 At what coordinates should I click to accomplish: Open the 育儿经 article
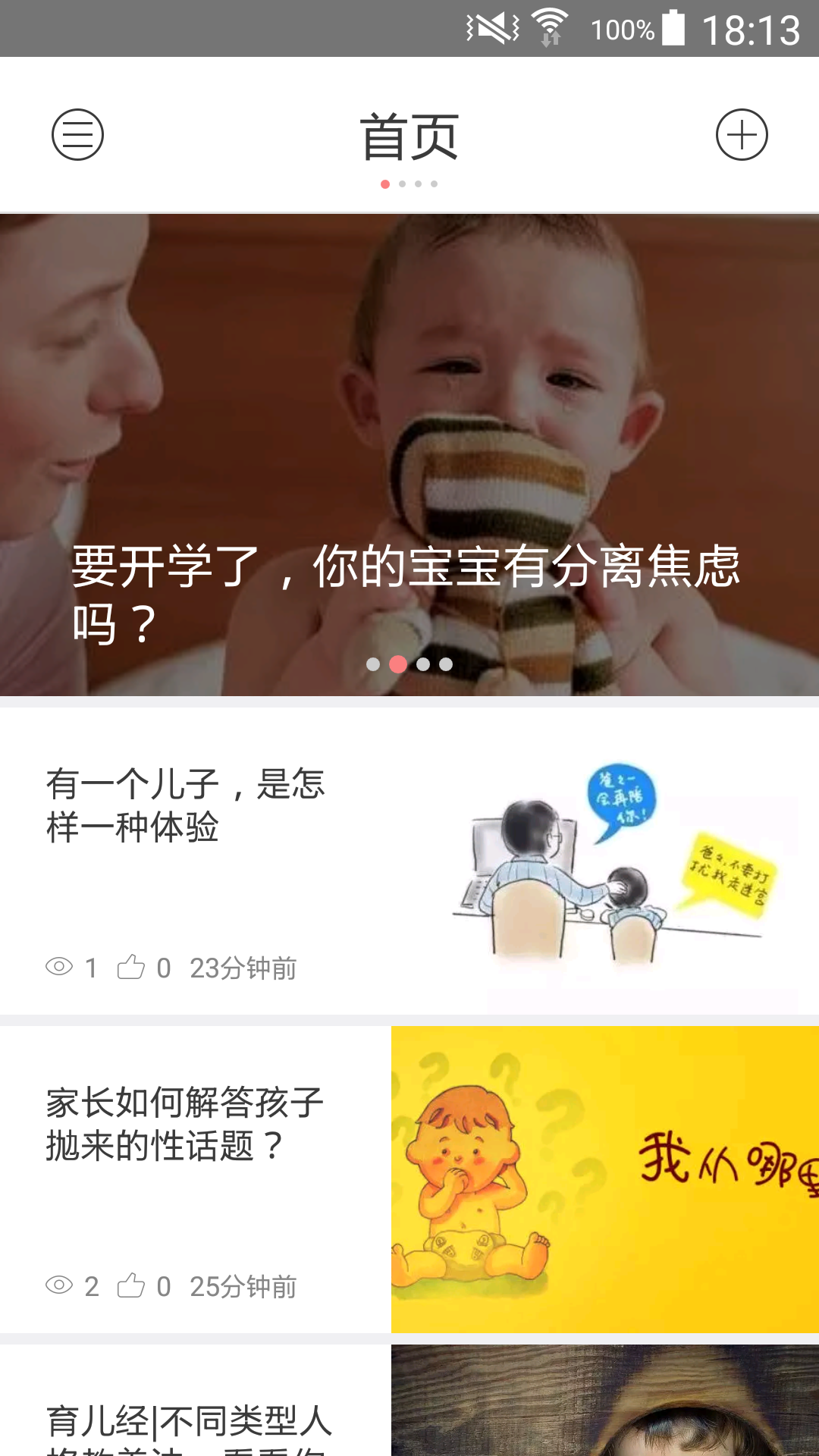coord(190,1423)
